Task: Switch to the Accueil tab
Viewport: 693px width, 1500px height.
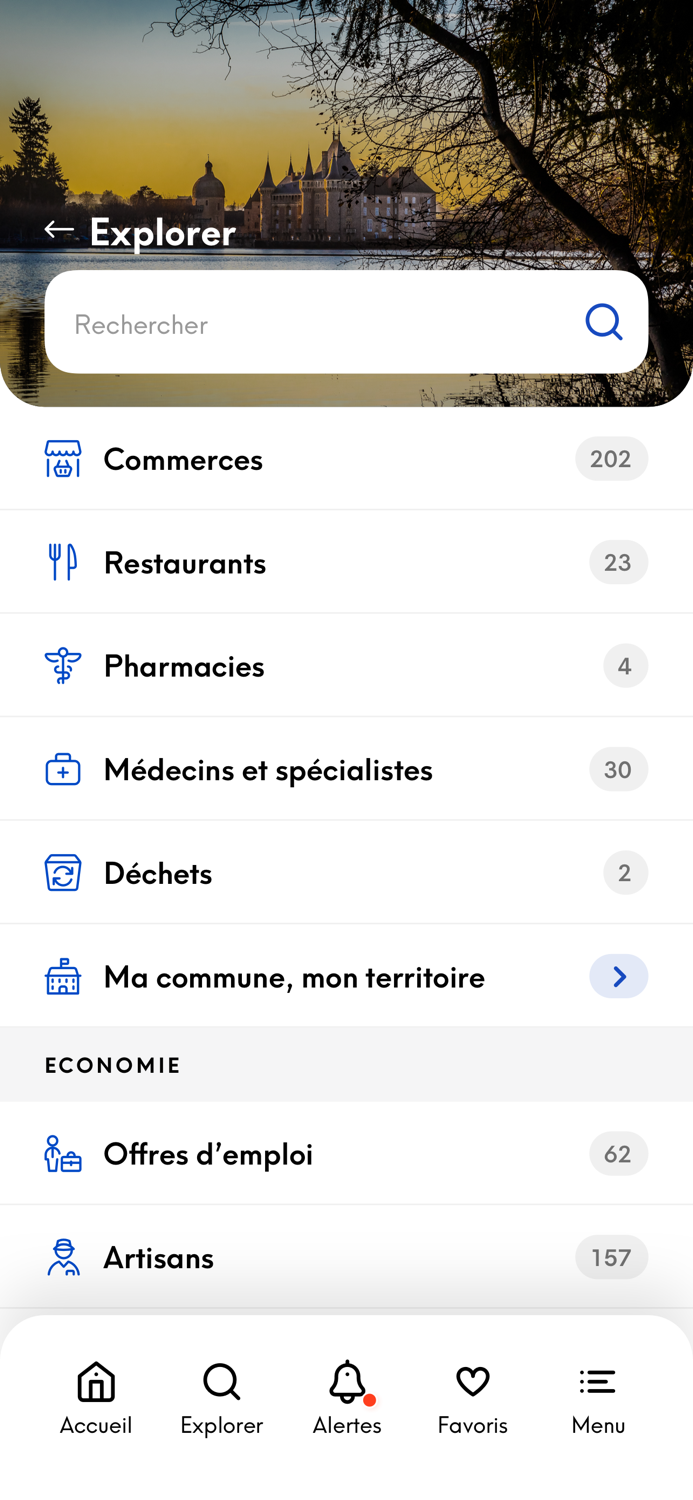Action: click(x=96, y=1398)
